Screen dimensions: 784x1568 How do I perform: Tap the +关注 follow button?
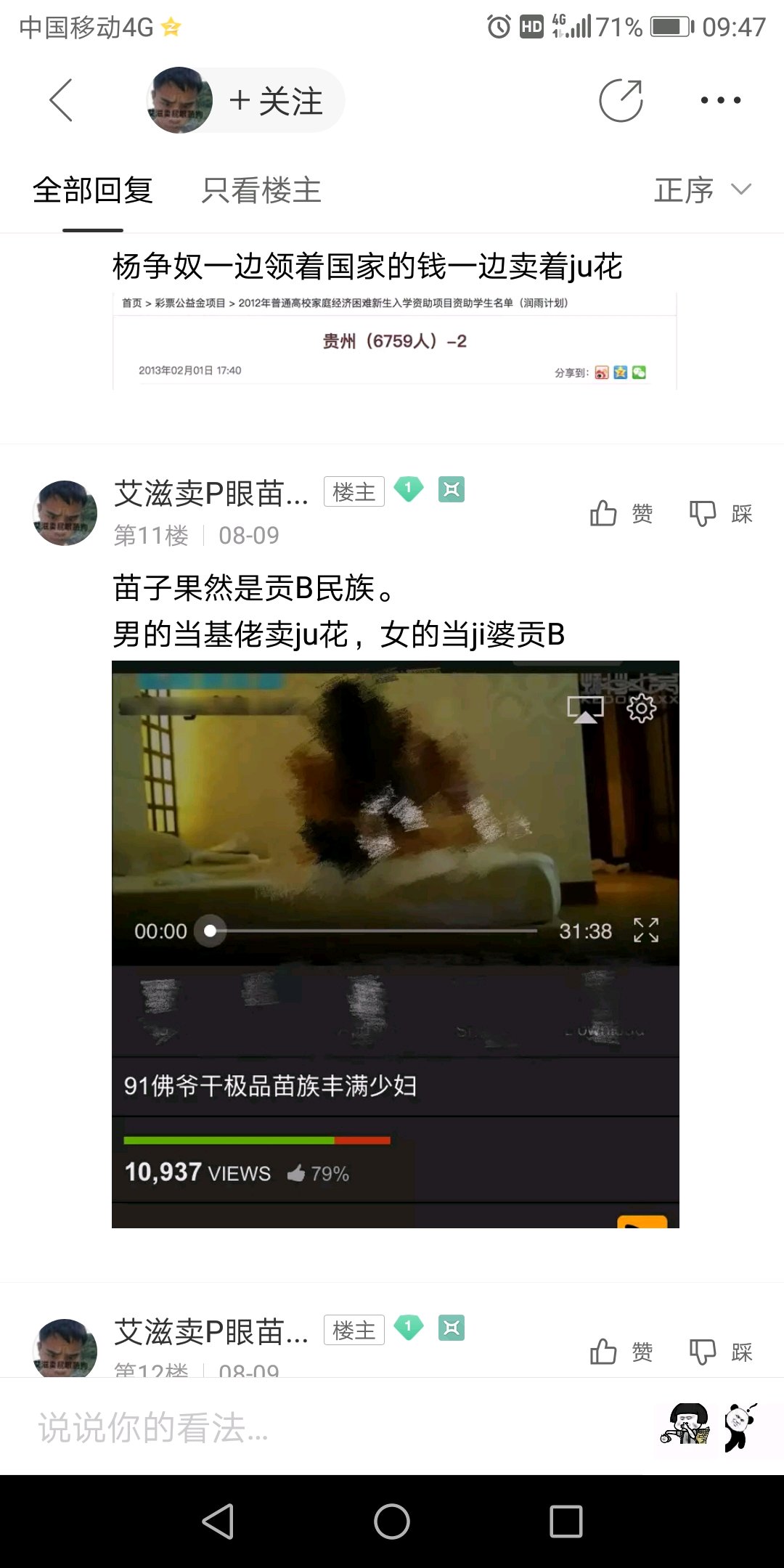pyautogui.click(x=276, y=101)
